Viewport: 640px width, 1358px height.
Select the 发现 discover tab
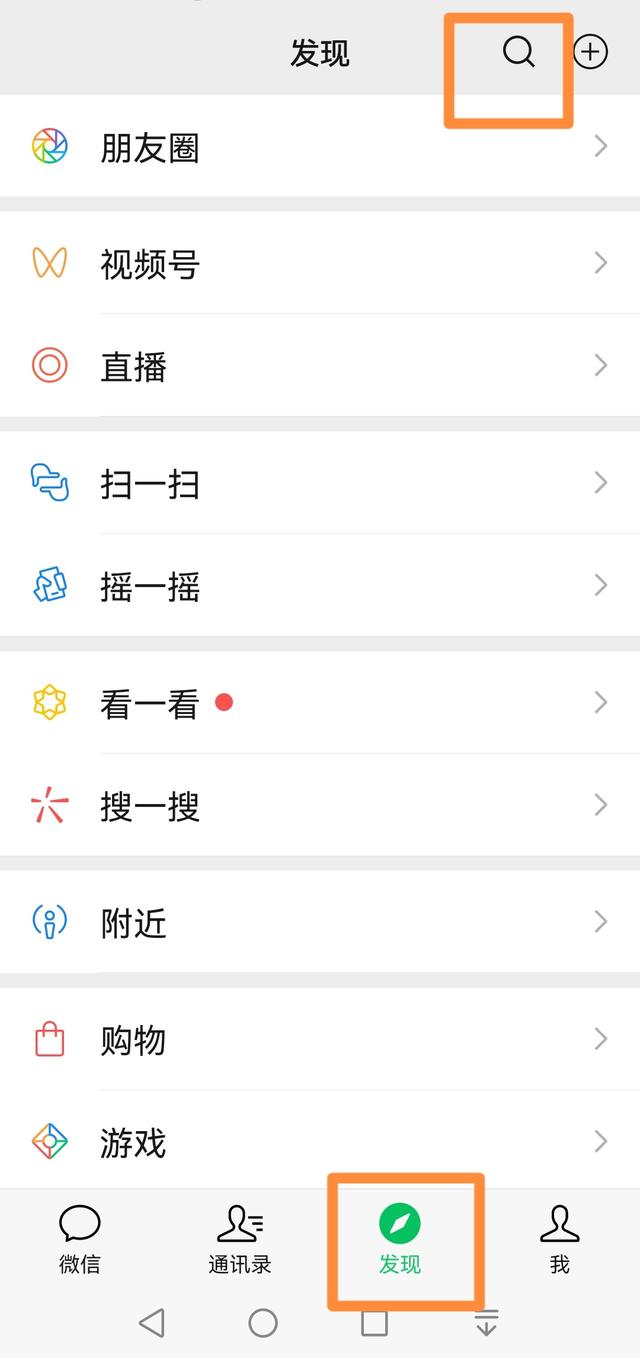[400, 1240]
